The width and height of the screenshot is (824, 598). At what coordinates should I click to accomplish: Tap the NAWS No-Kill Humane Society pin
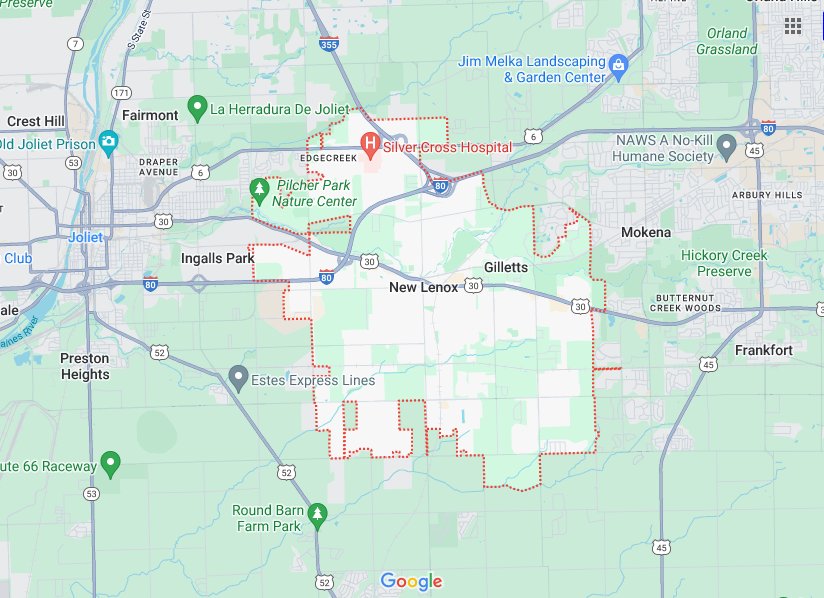tap(727, 148)
